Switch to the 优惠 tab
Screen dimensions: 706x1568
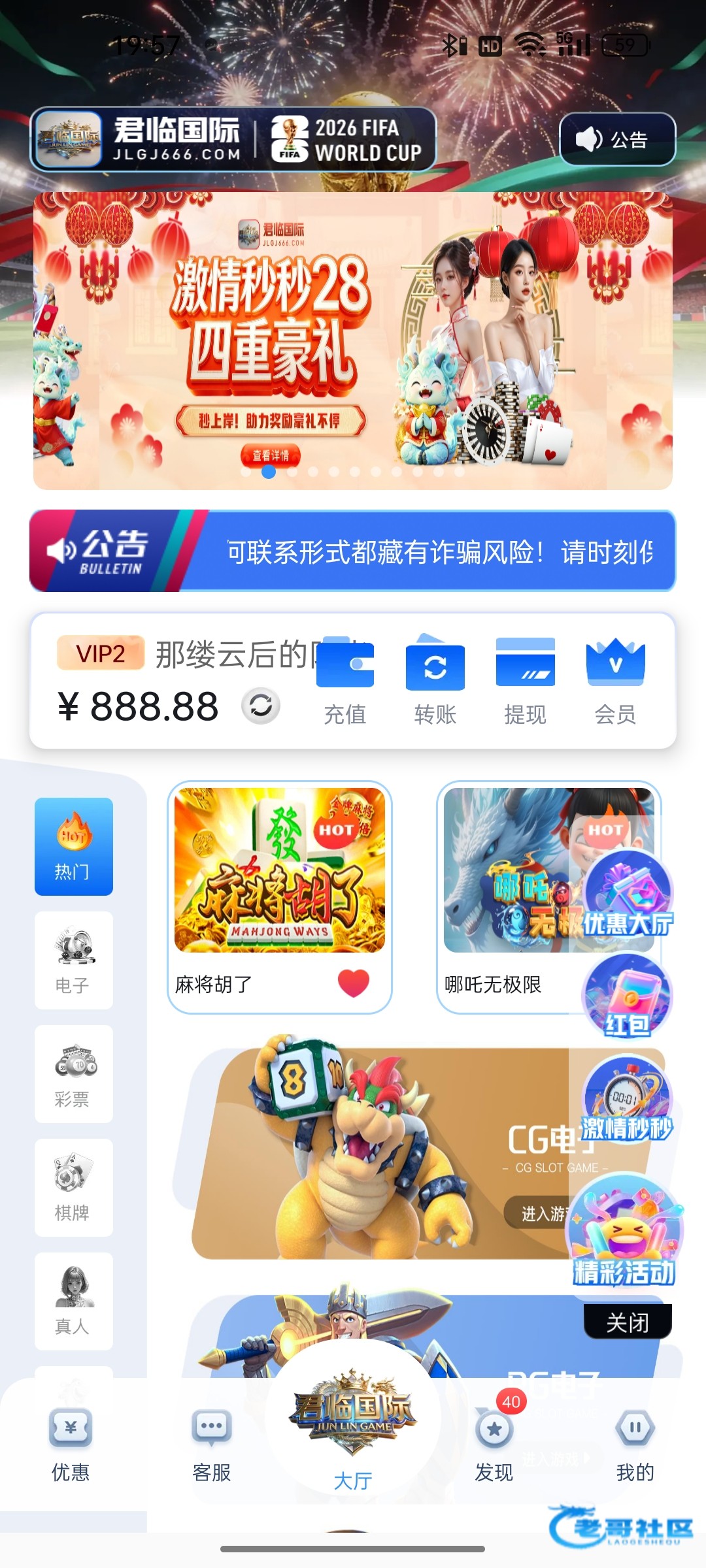tap(71, 1445)
